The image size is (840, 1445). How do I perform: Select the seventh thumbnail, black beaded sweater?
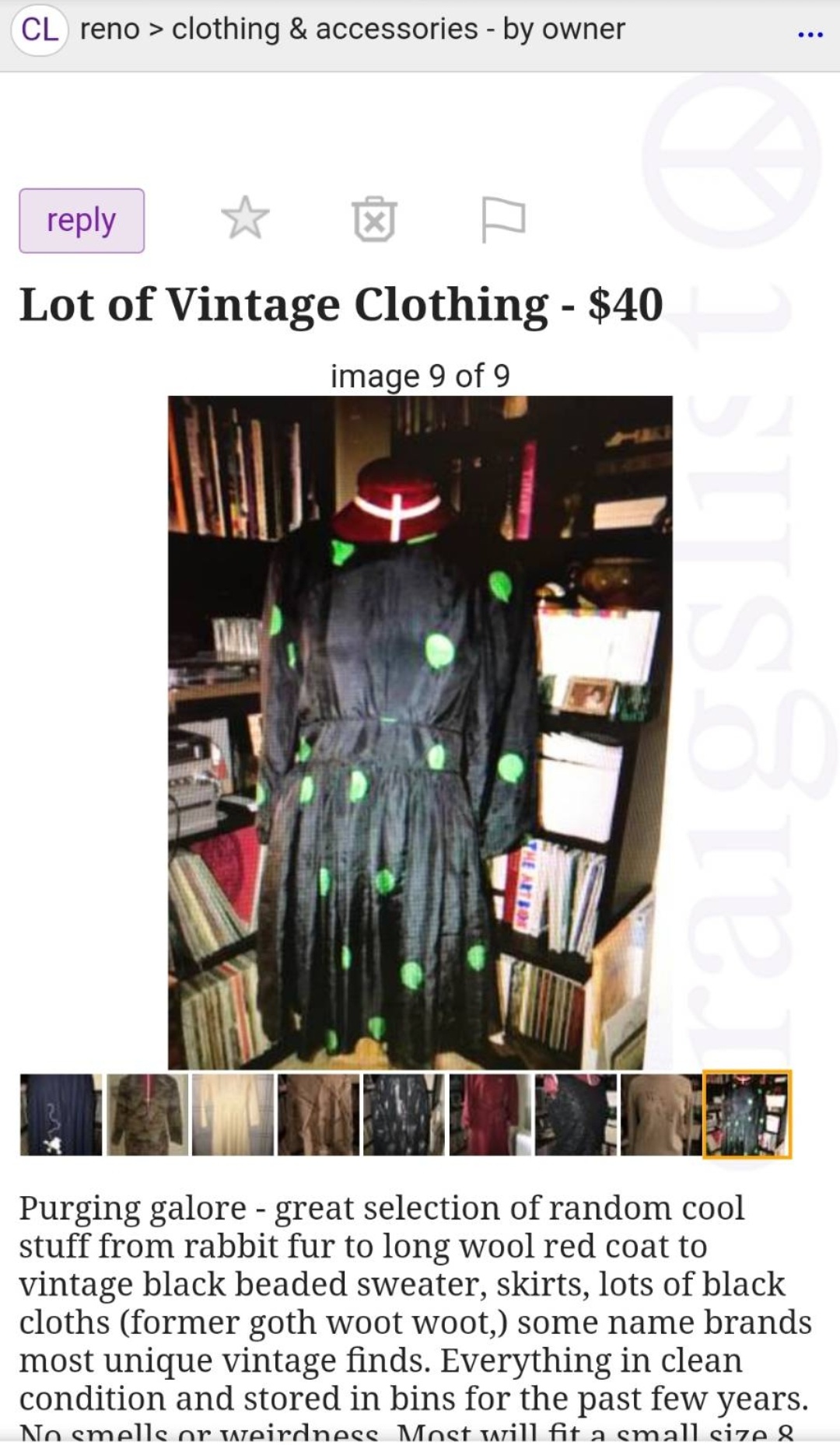point(576,1114)
